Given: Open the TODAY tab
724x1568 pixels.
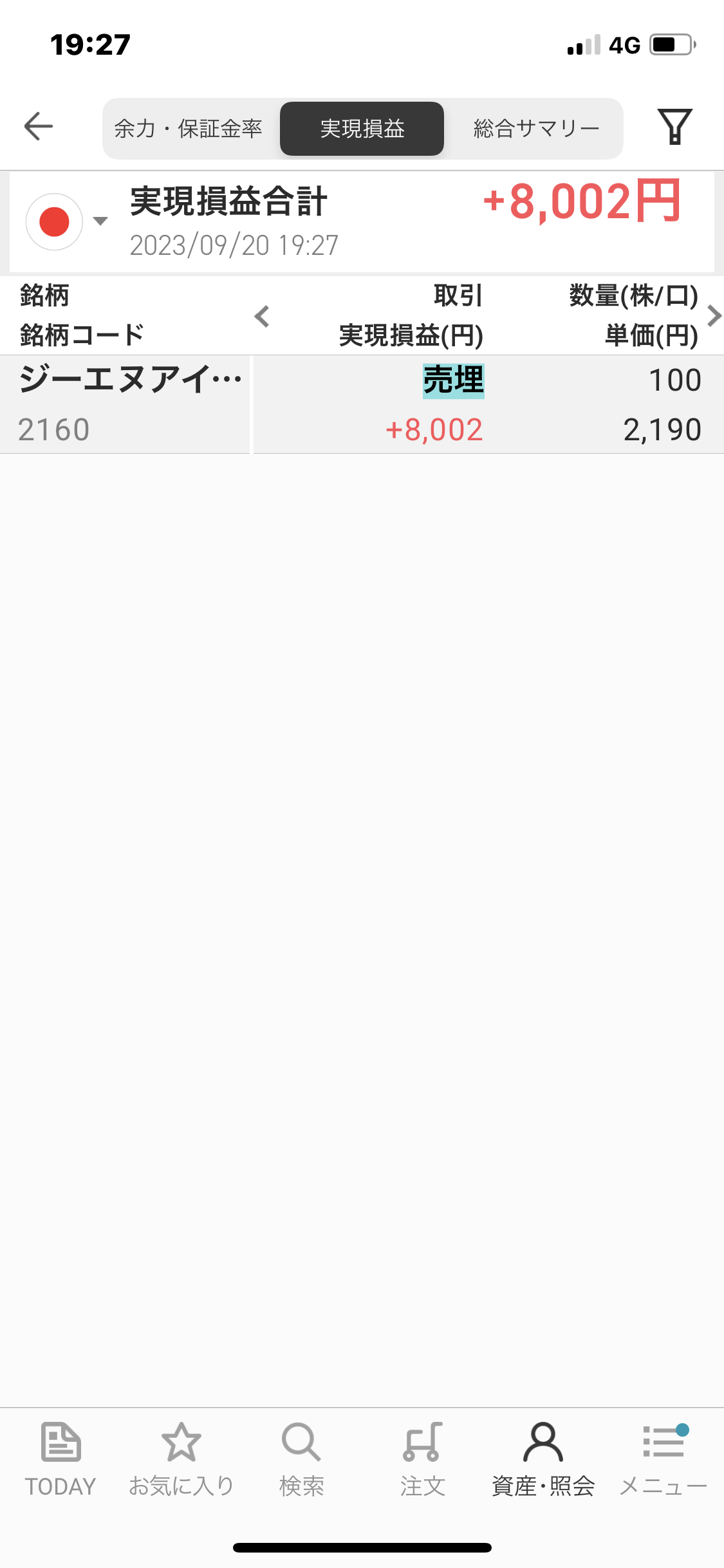Looking at the screenshot, I should coord(60,1460).
